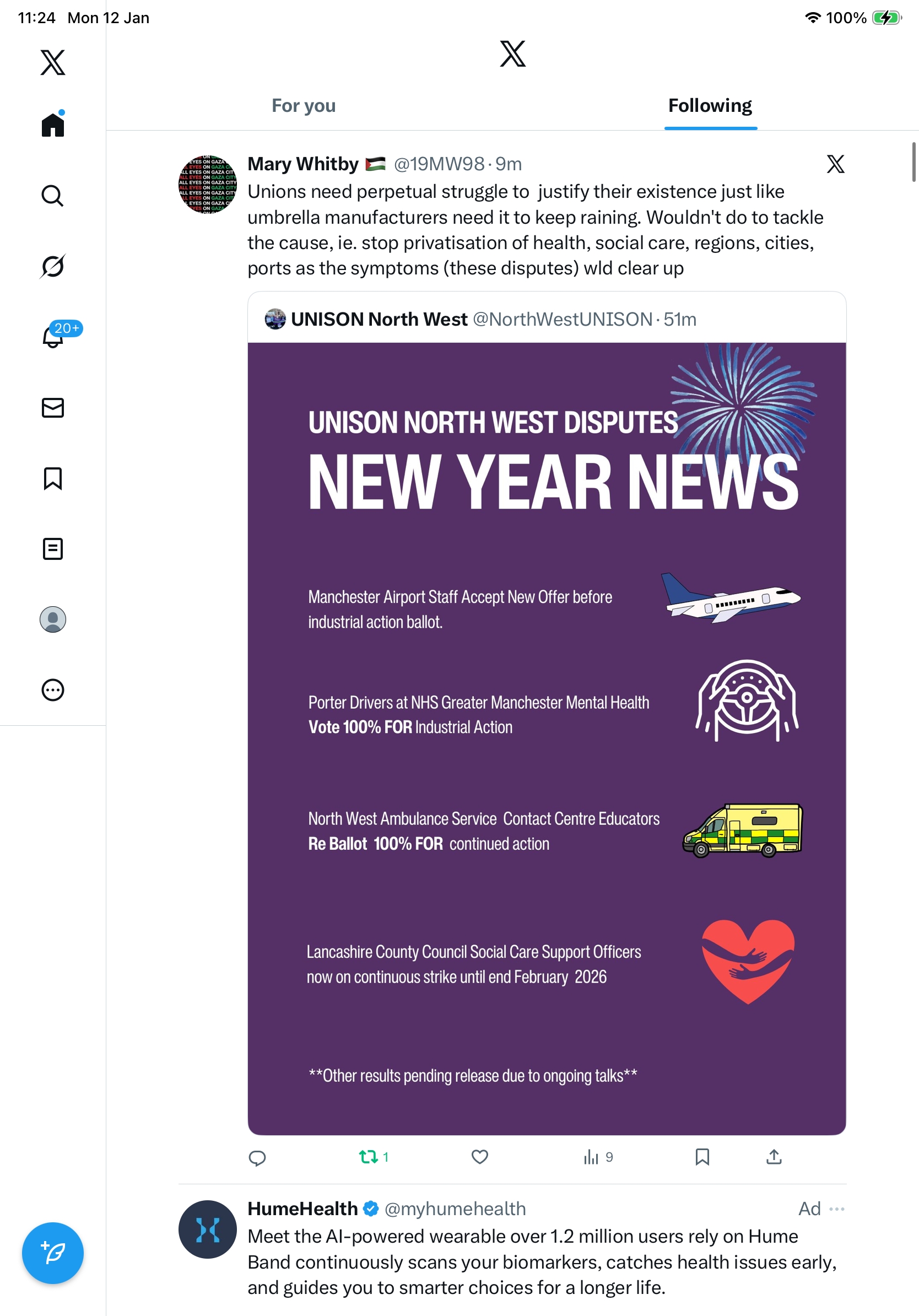The height and width of the screenshot is (1316, 919).
Task: Open overflow menu on HumeHealth ad
Action: (x=836, y=1209)
